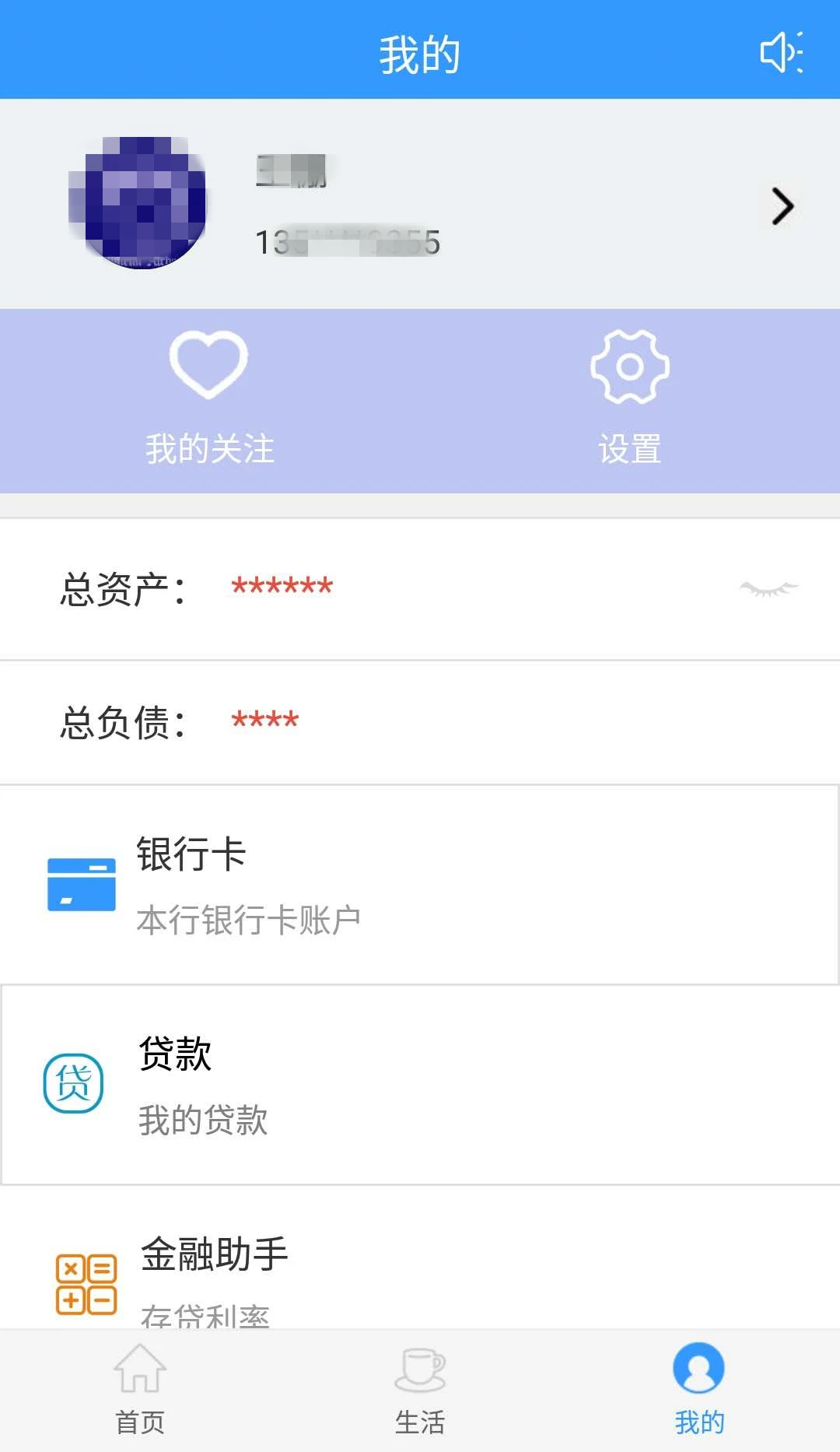
Task: Tap the person icon above 我的
Action: (x=698, y=1370)
